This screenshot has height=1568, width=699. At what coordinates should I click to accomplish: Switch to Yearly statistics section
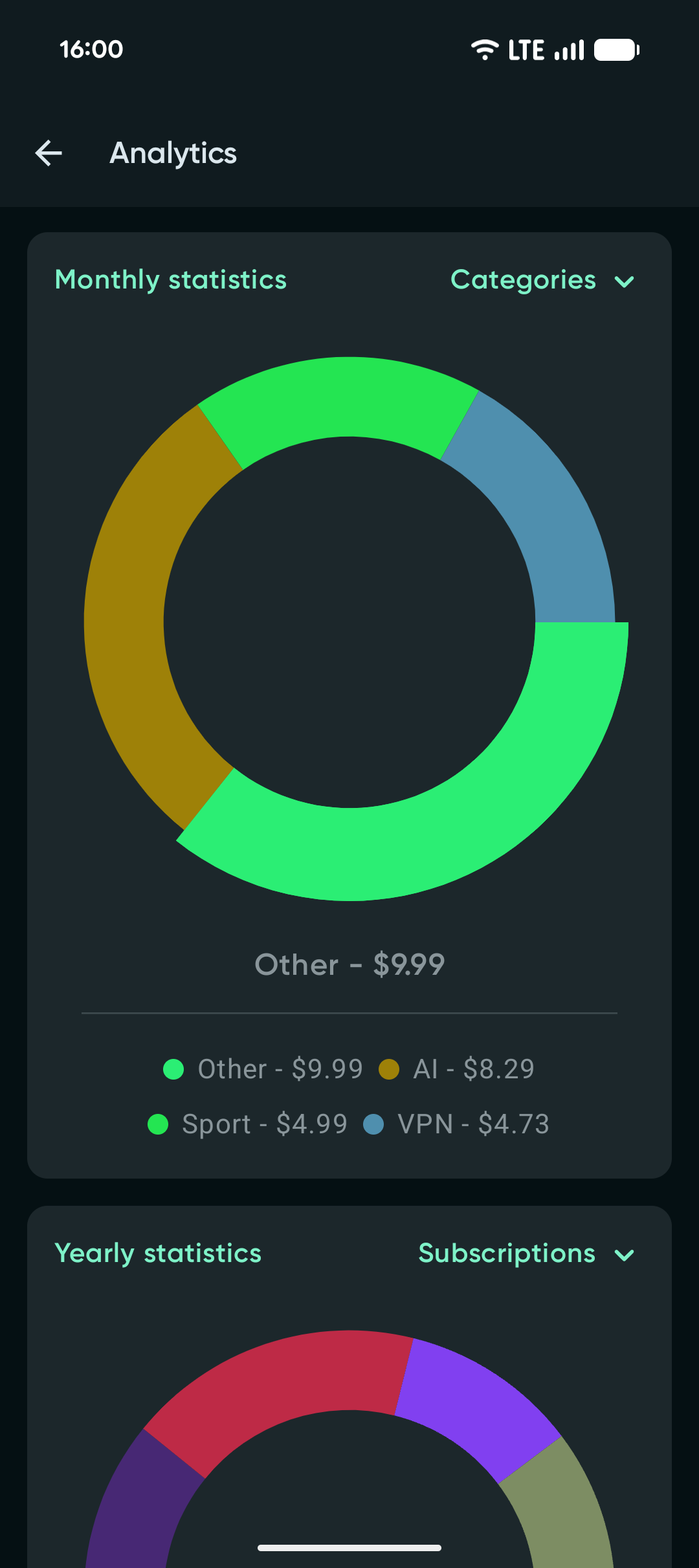[x=157, y=1254]
